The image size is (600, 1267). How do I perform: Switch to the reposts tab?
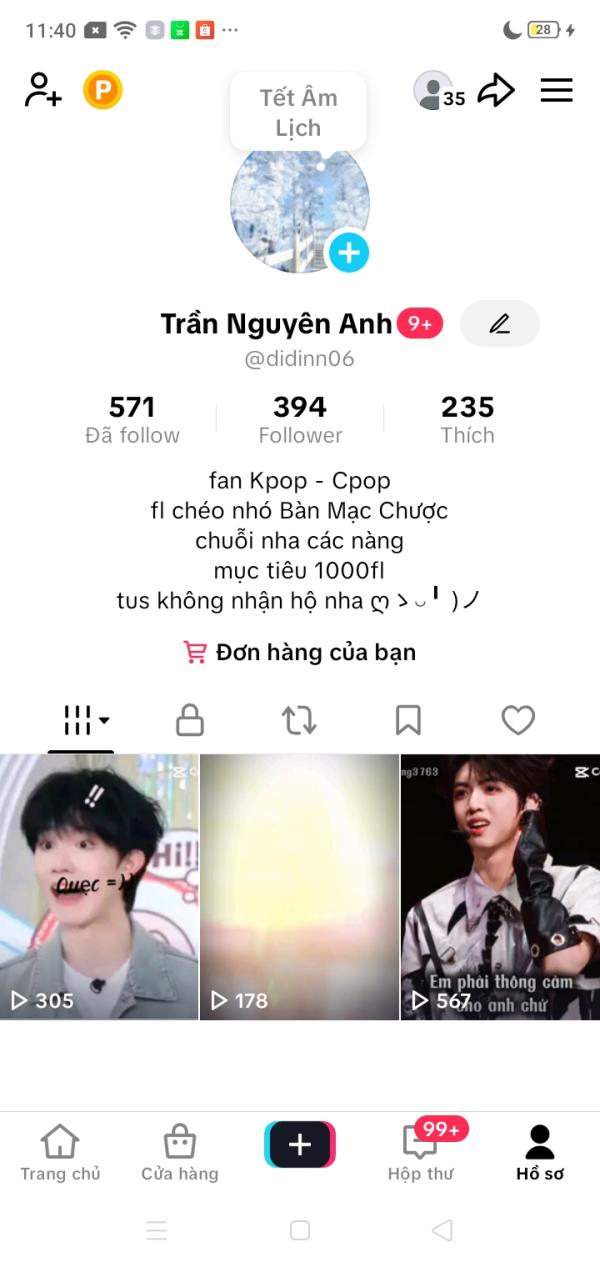point(299,720)
